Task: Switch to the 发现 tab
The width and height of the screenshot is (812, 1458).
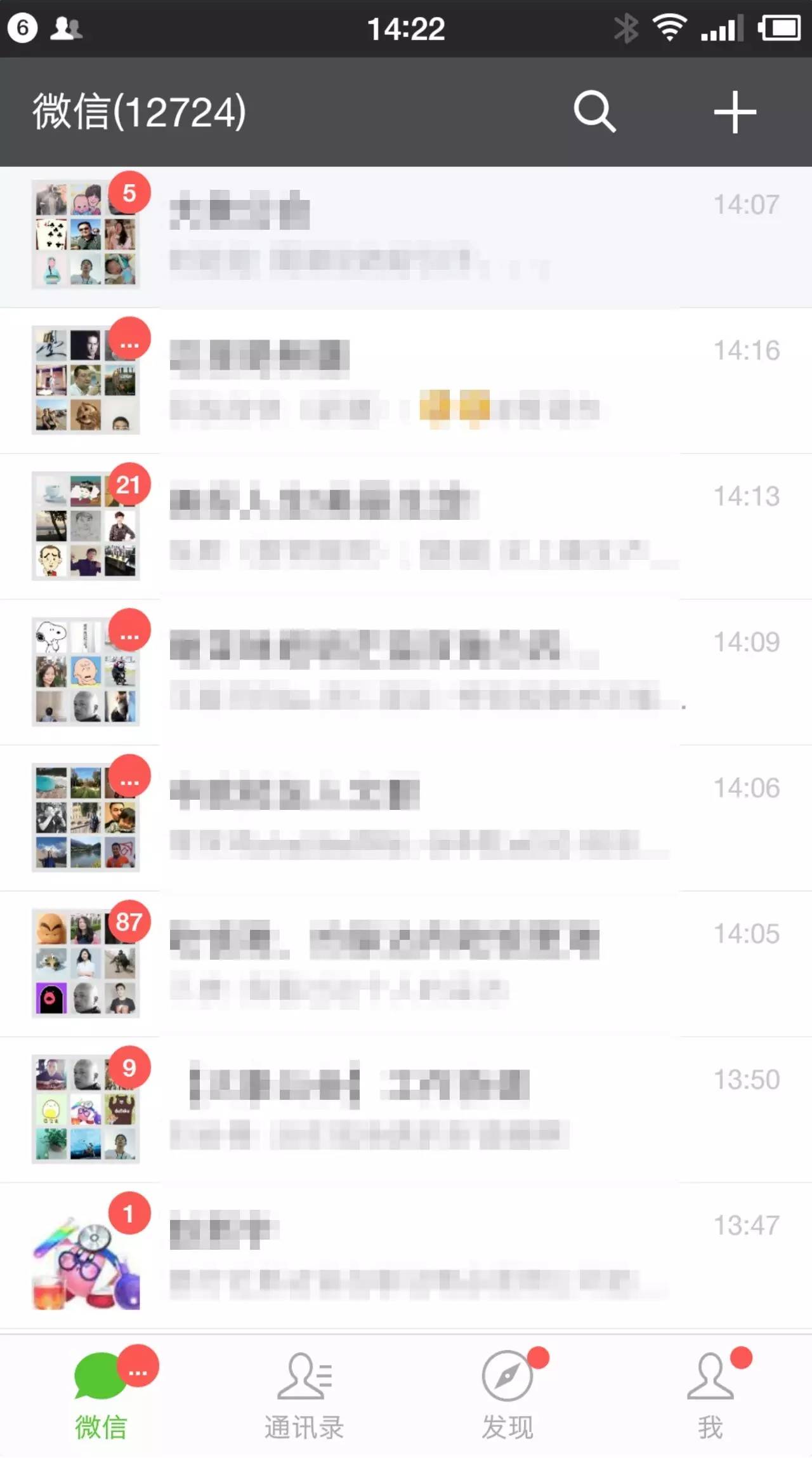Action: tap(507, 1396)
